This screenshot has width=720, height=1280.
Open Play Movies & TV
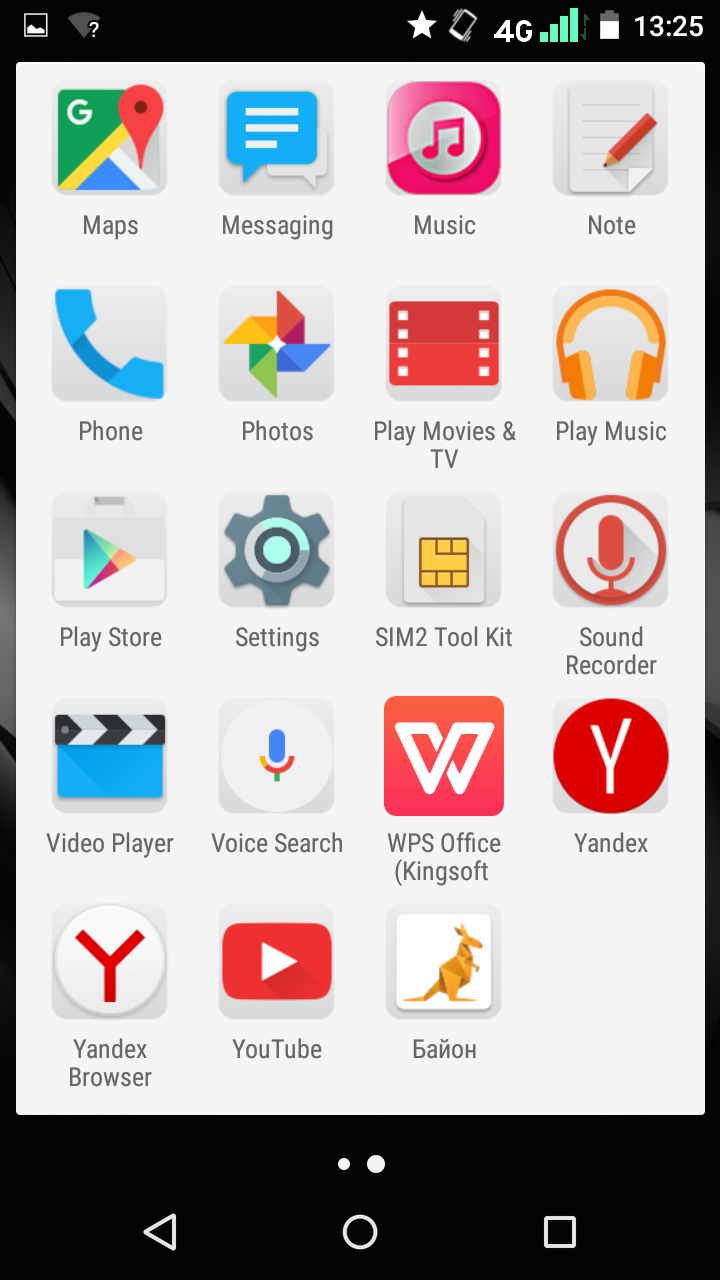click(444, 344)
